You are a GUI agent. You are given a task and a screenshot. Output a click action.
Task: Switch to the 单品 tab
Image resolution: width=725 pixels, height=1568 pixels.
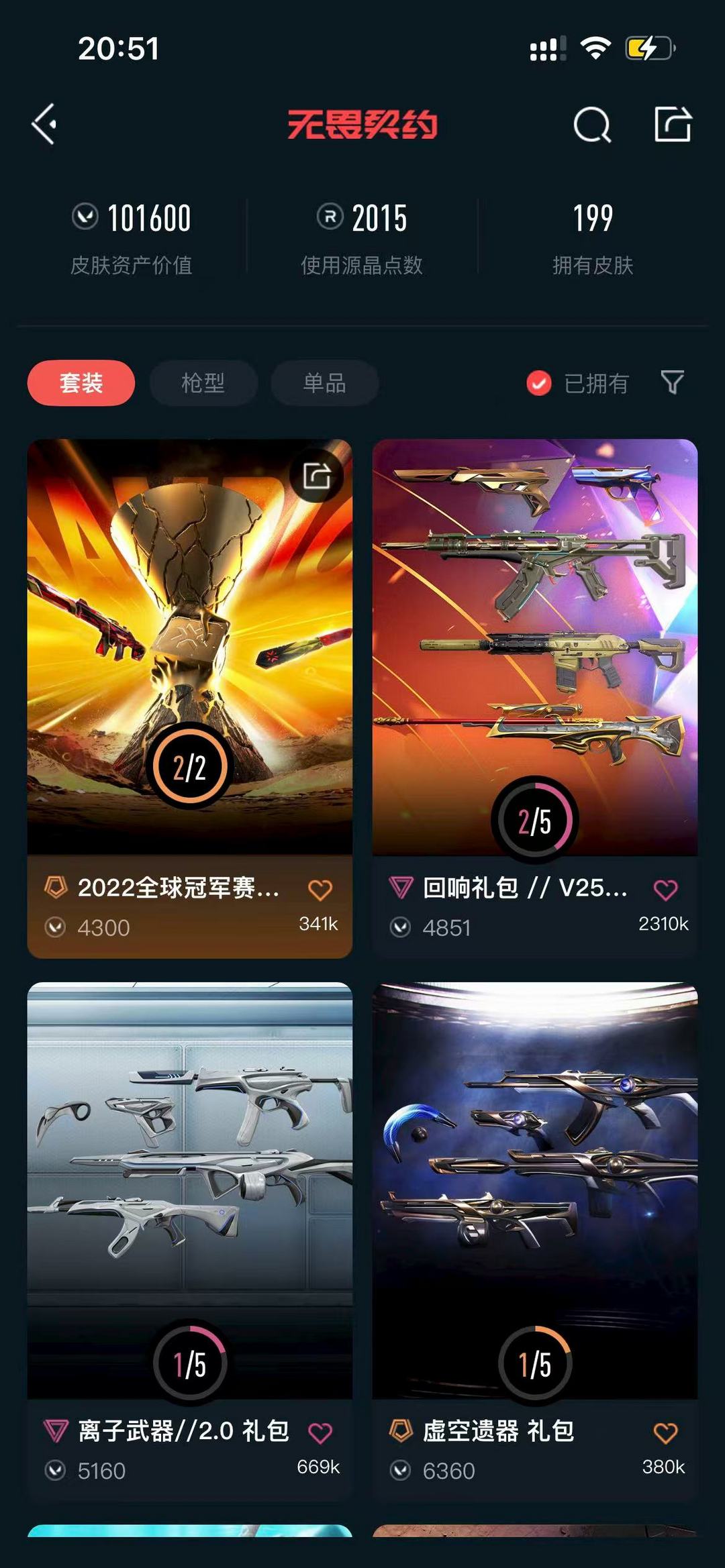pyautogui.click(x=325, y=383)
